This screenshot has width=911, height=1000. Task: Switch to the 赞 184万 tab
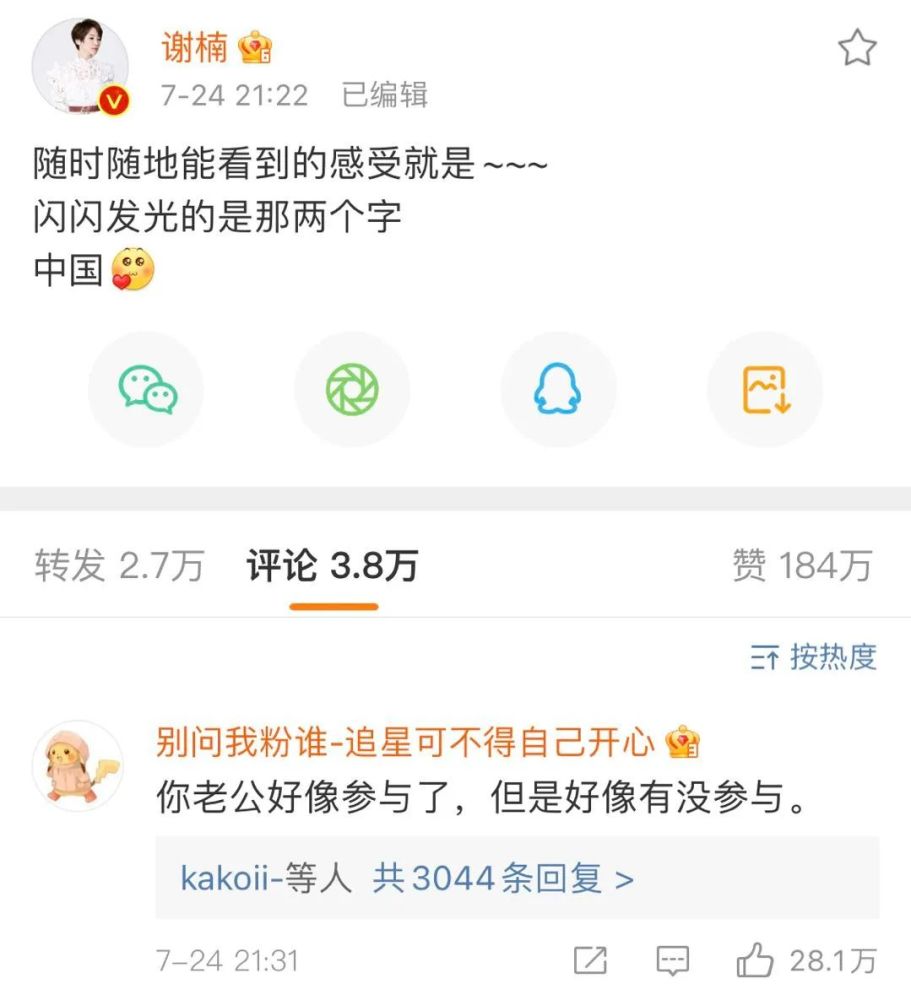(801, 566)
